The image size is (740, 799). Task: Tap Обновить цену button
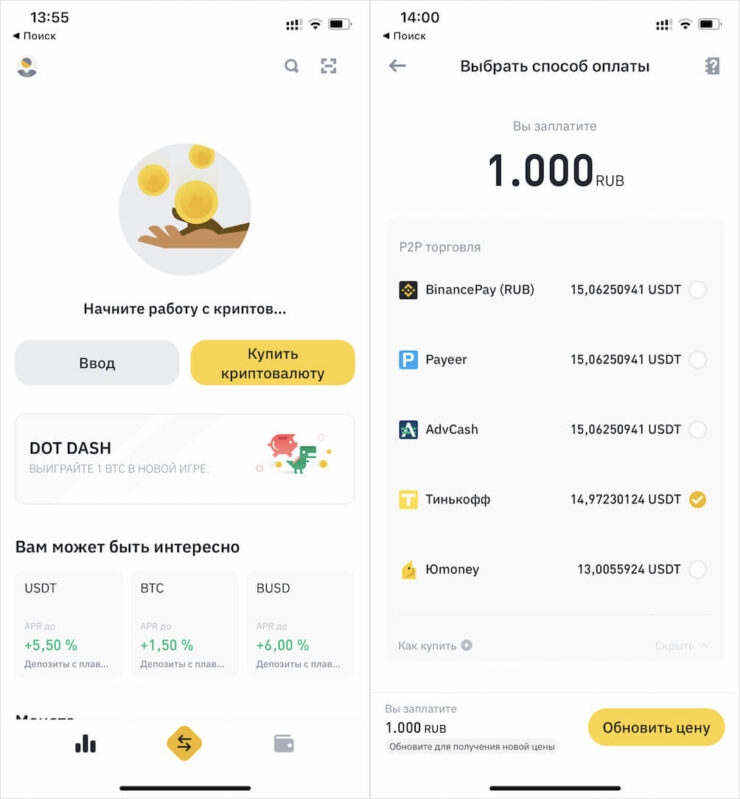click(x=656, y=727)
